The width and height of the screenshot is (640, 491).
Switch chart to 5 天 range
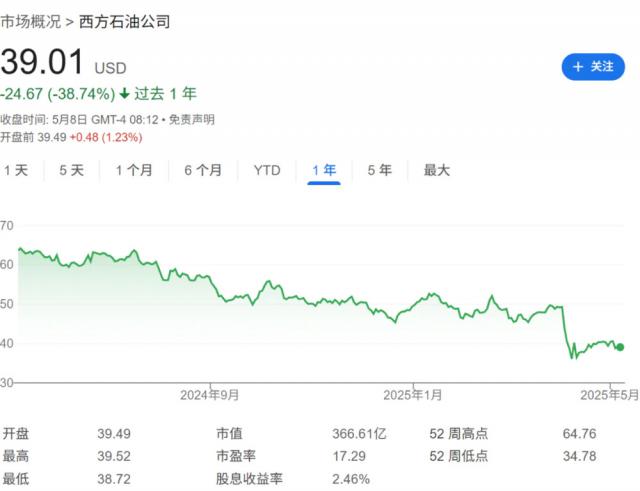click(71, 170)
